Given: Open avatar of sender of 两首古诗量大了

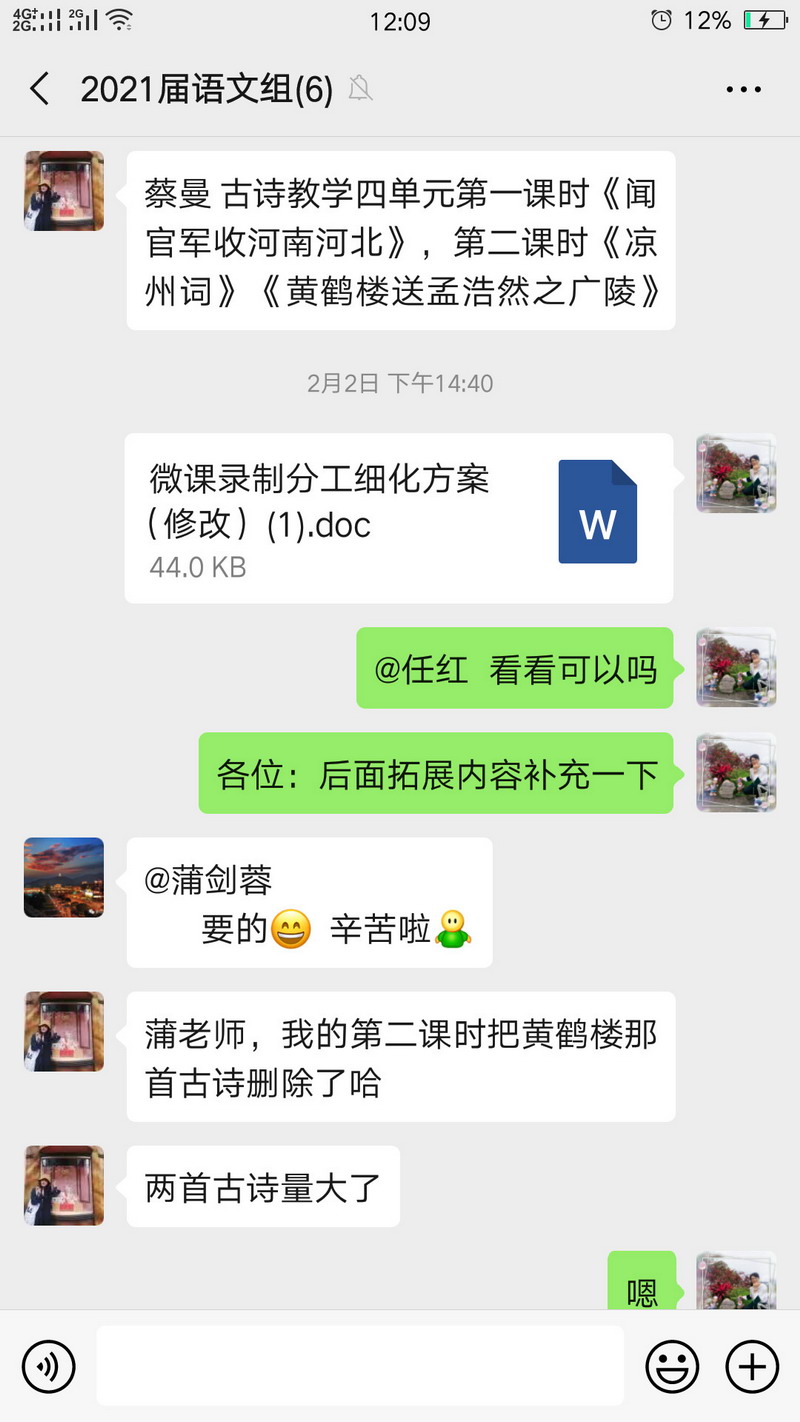Looking at the screenshot, I should click(x=64, y=1185).
